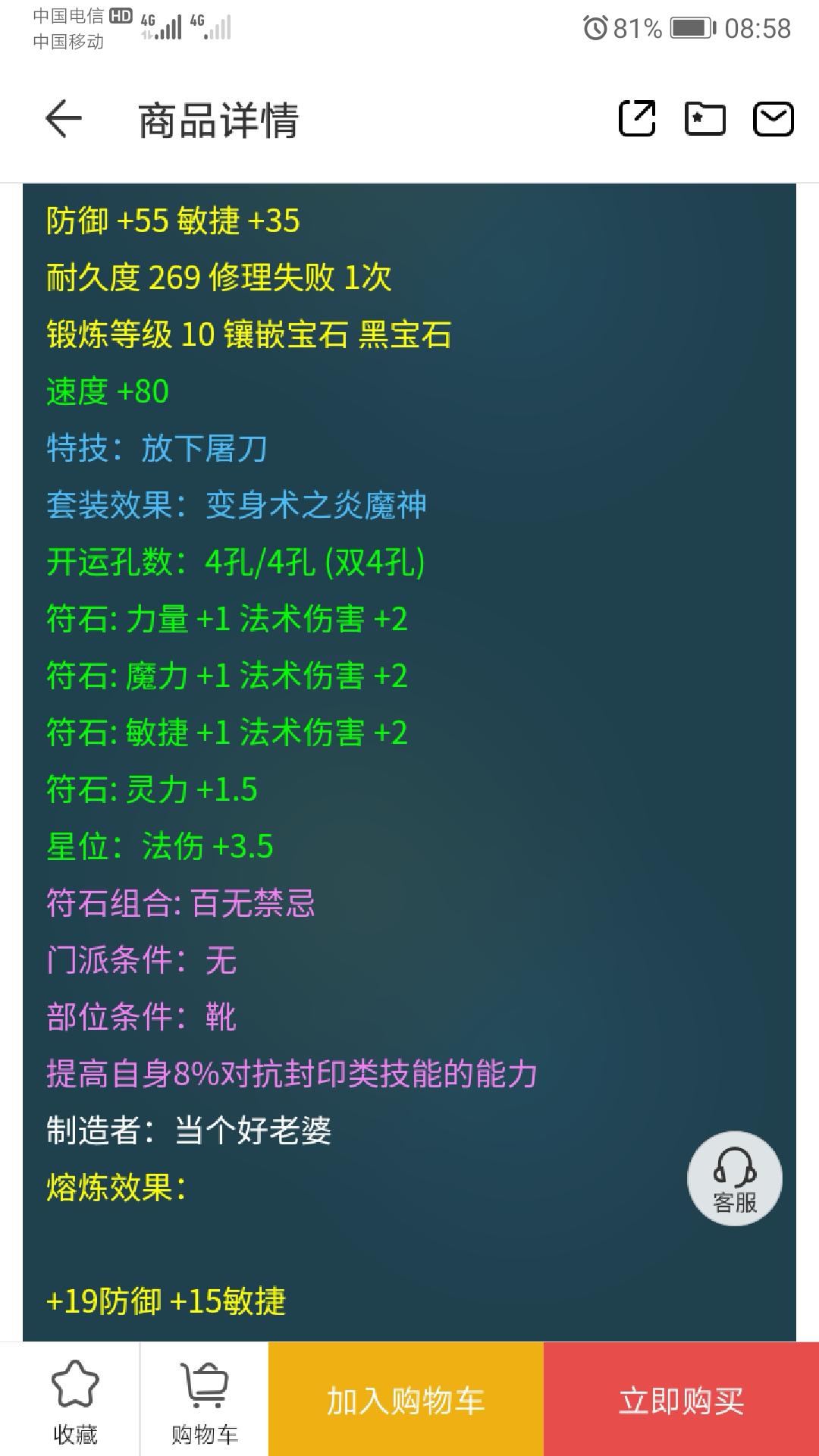This screenshot has width=819, height=1456.
Task: Tap 加入购物车 to add to cart
Action: pyautogui.click(x=406, y=1400)
